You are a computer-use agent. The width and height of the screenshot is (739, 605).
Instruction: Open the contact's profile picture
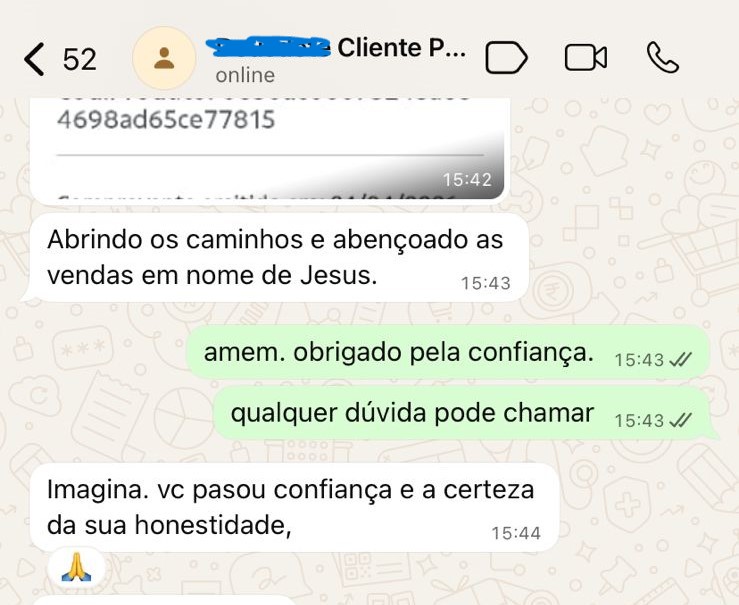[164, 58]
